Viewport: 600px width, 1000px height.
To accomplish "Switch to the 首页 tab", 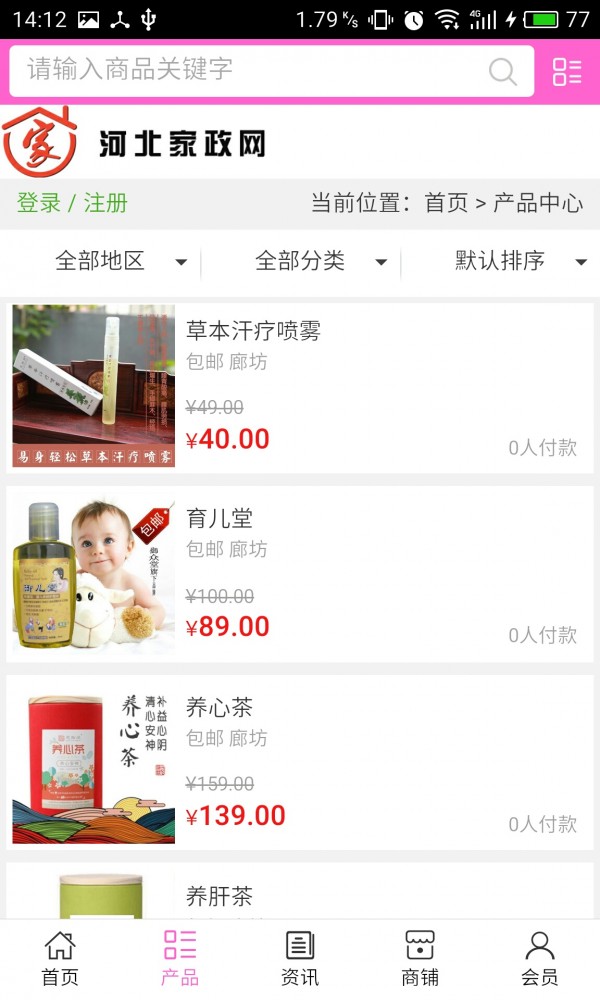I will point(60,959).
